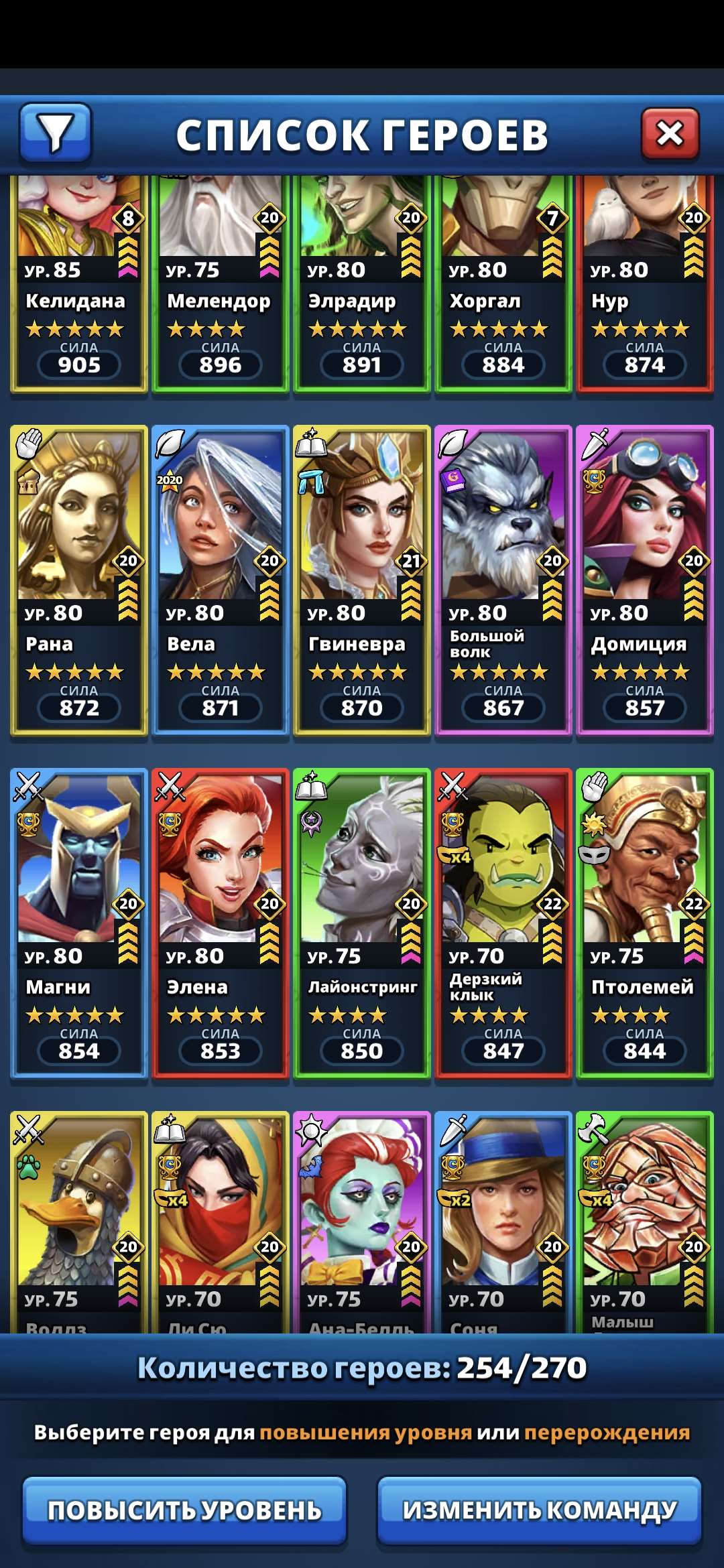Select Гвиневра from the list
The width and height of the screenshot is (724, 1568).
[361, 580]
